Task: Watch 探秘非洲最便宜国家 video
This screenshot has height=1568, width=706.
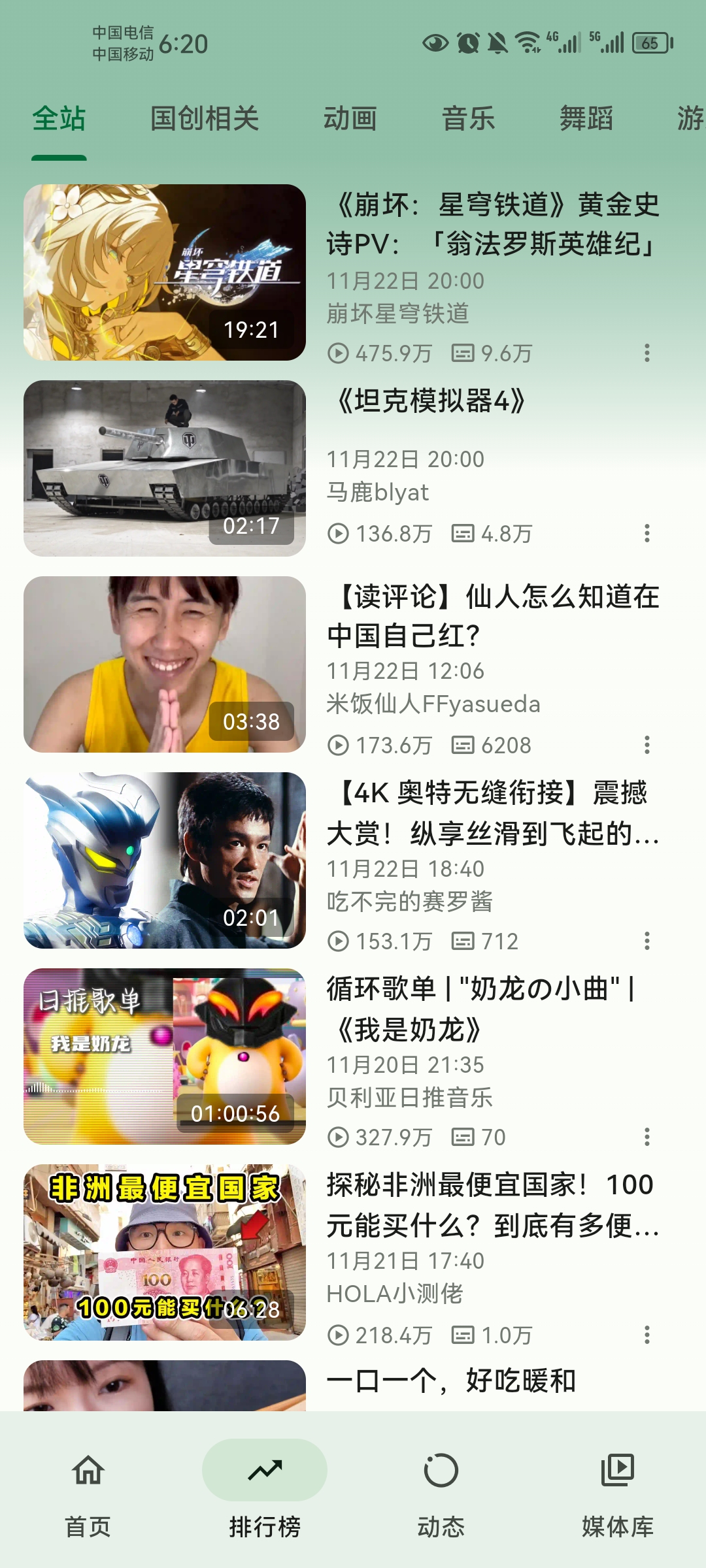Action: pyautogui.click(x=165, y=1252)
